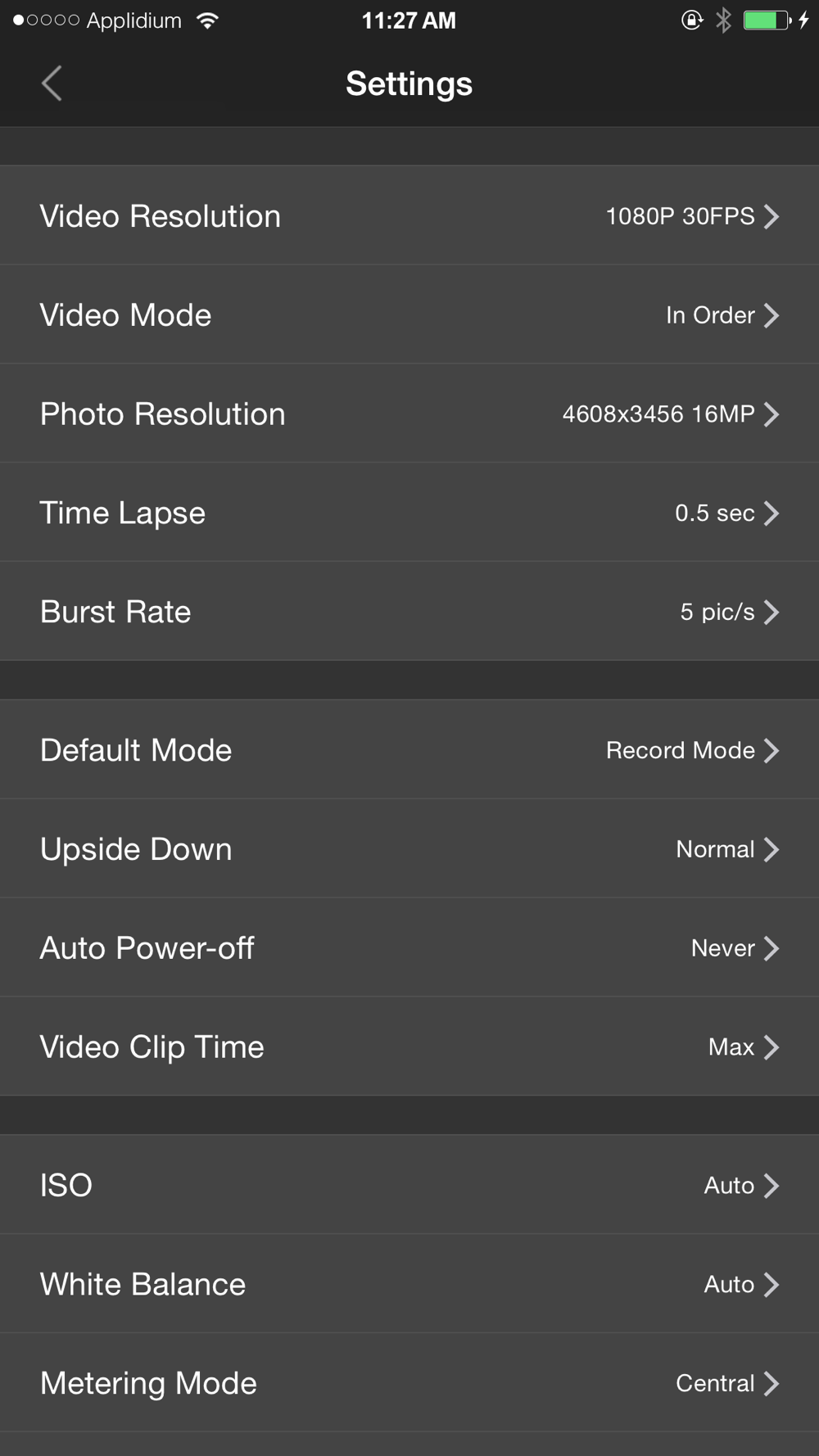
Task: Open the ISO setting
Action: click(x=409, y=1185)
